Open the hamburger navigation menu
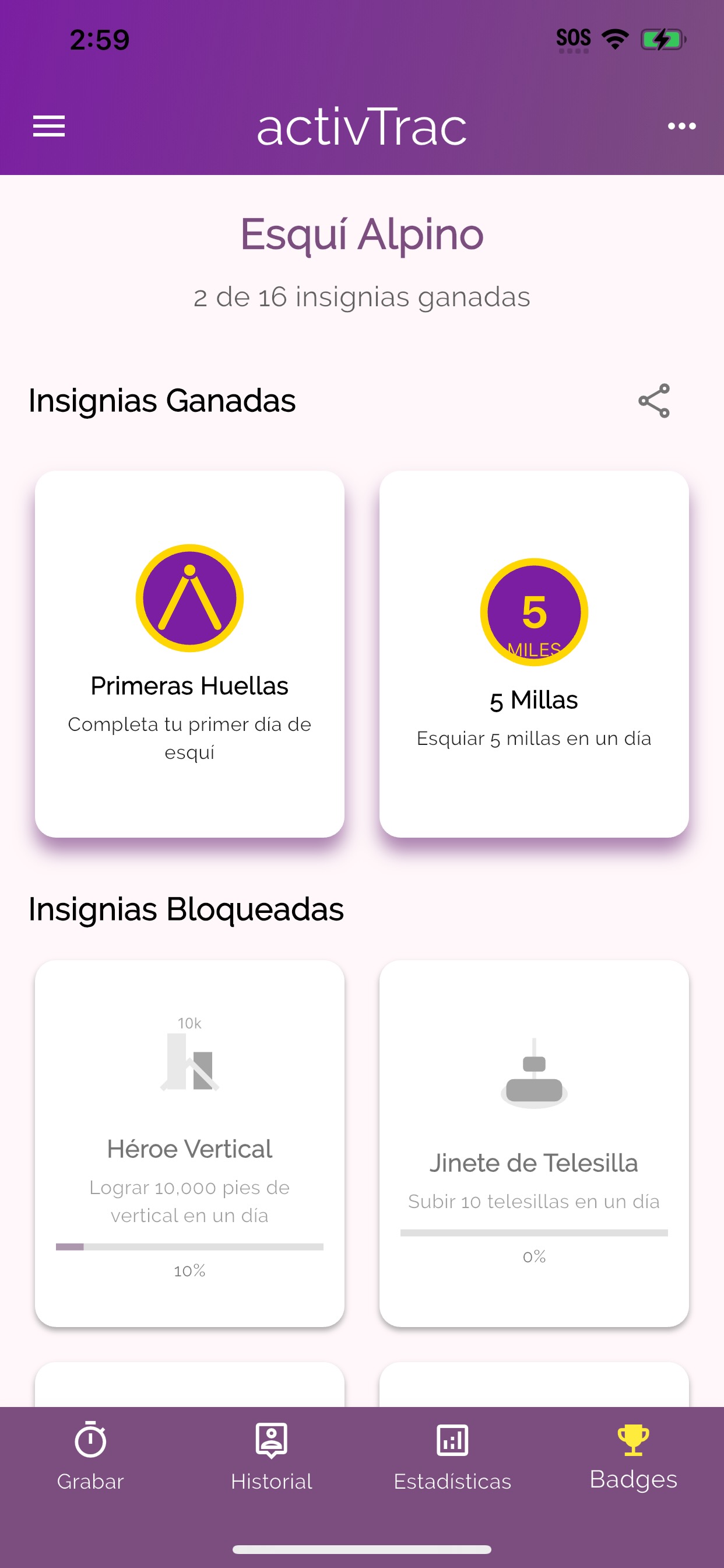Viewport: 724px width, 1568px height. point(48,126)
